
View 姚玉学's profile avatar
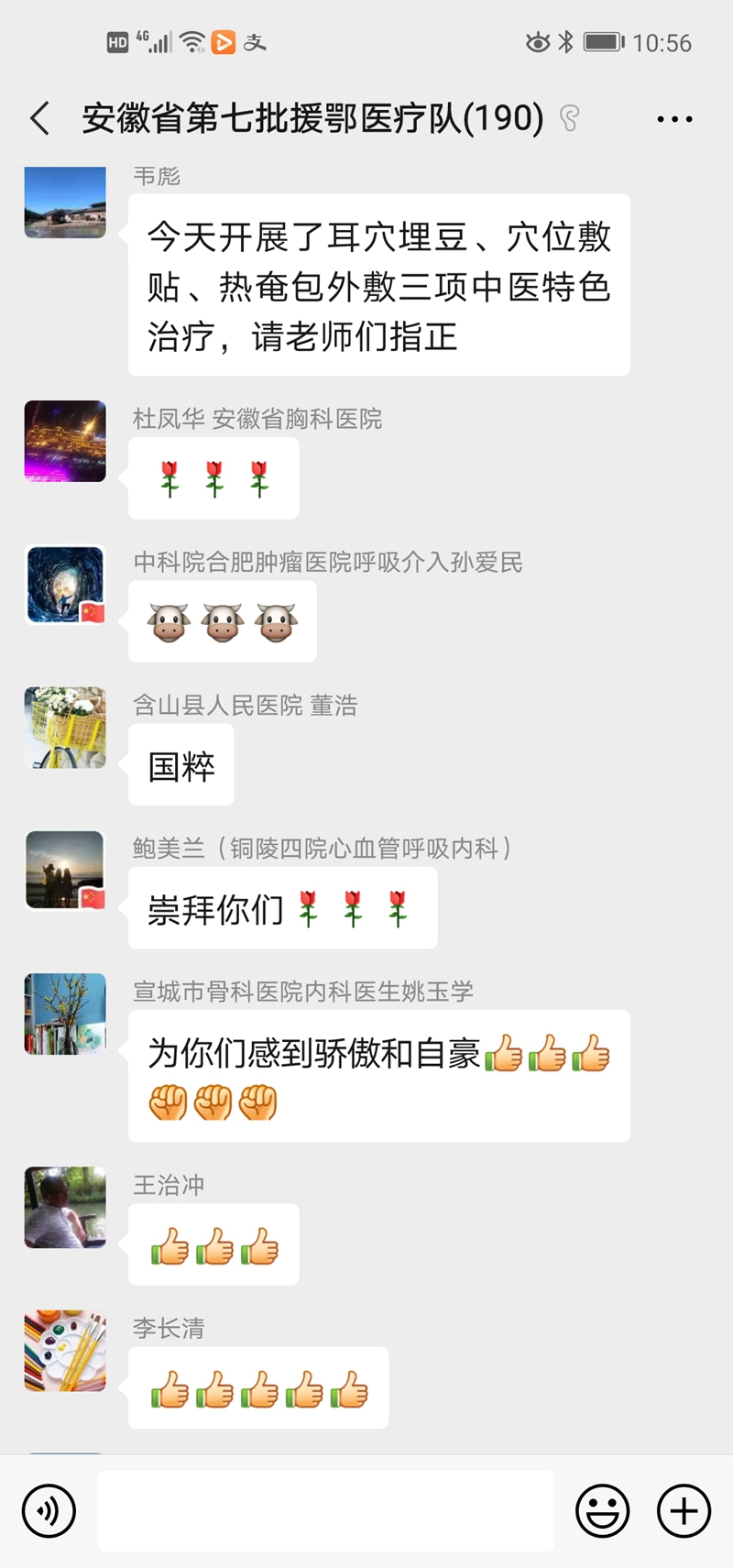coord(65,1014)
